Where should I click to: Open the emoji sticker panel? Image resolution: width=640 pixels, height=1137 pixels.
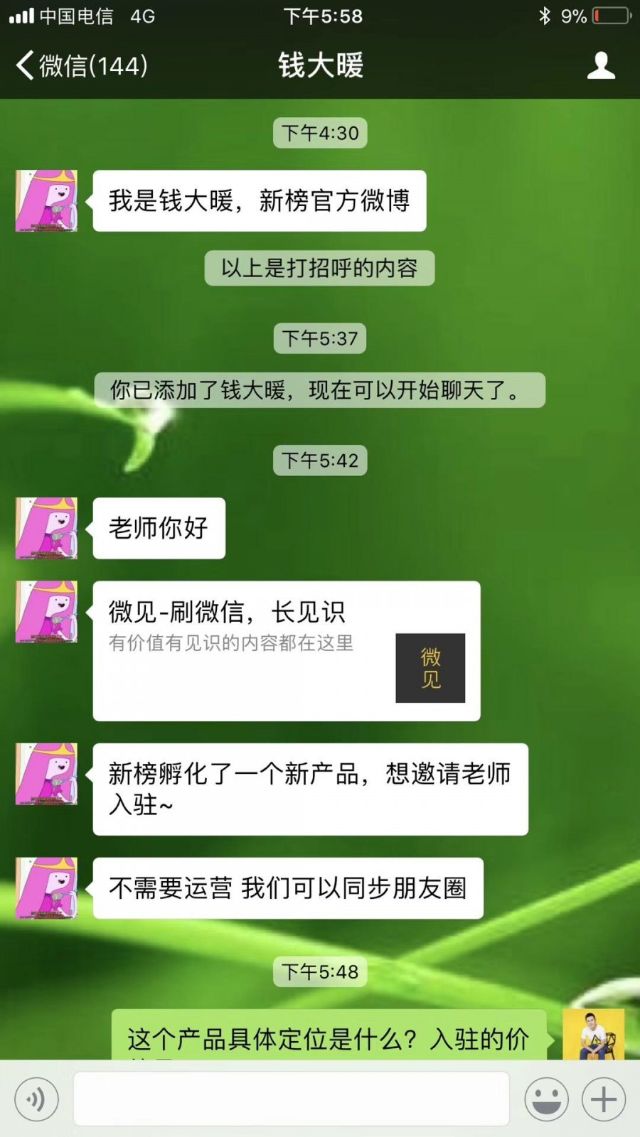(x=547, y=1100)
